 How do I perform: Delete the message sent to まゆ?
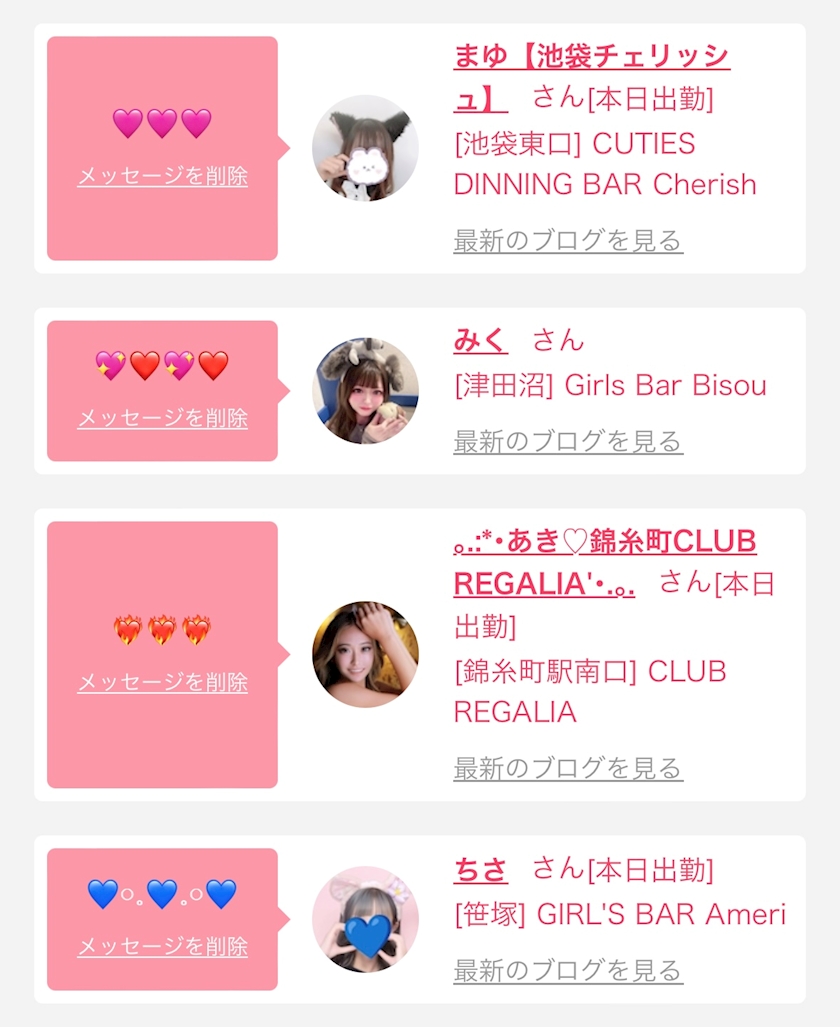point(162,176)
